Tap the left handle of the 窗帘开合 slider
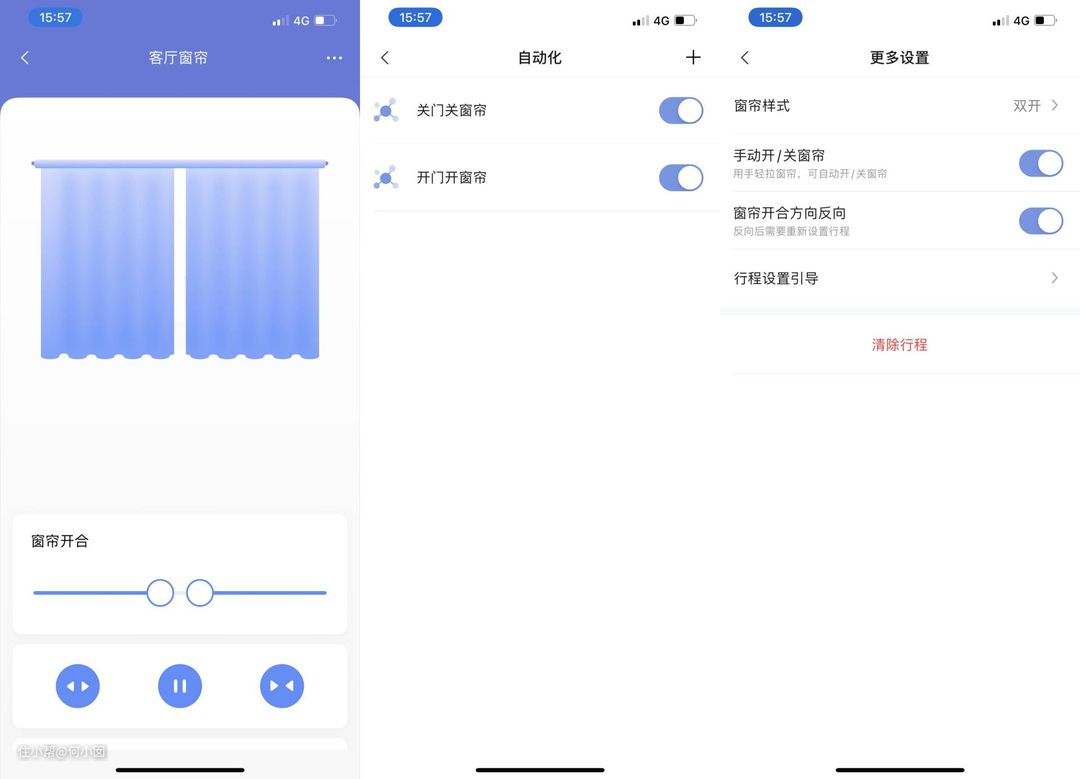Image resolution: width=1080 pixels, height=779 pixels. click(x=160, y=593)
